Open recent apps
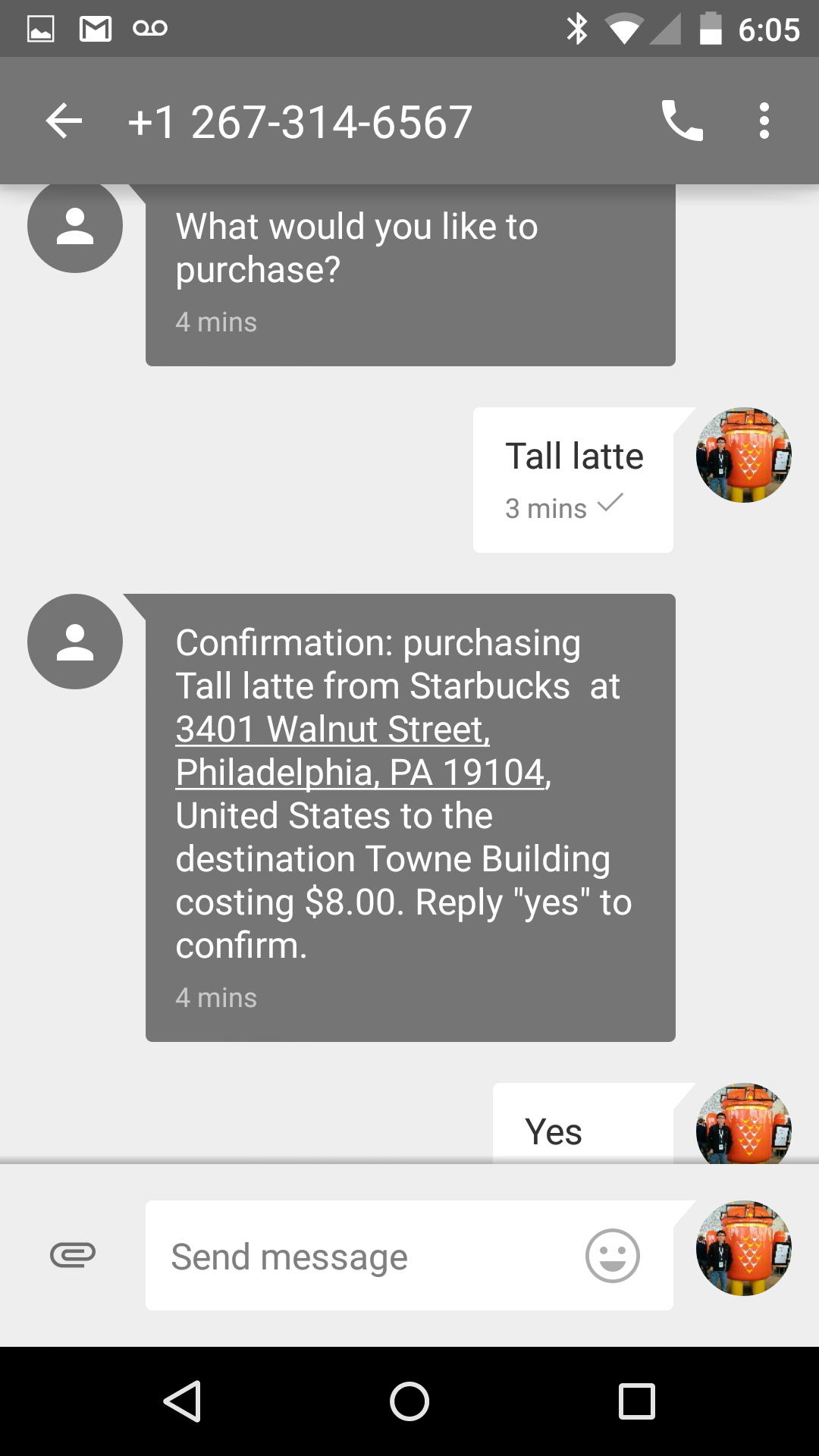Viewport: 819px width, 1456px height. 636,1401
